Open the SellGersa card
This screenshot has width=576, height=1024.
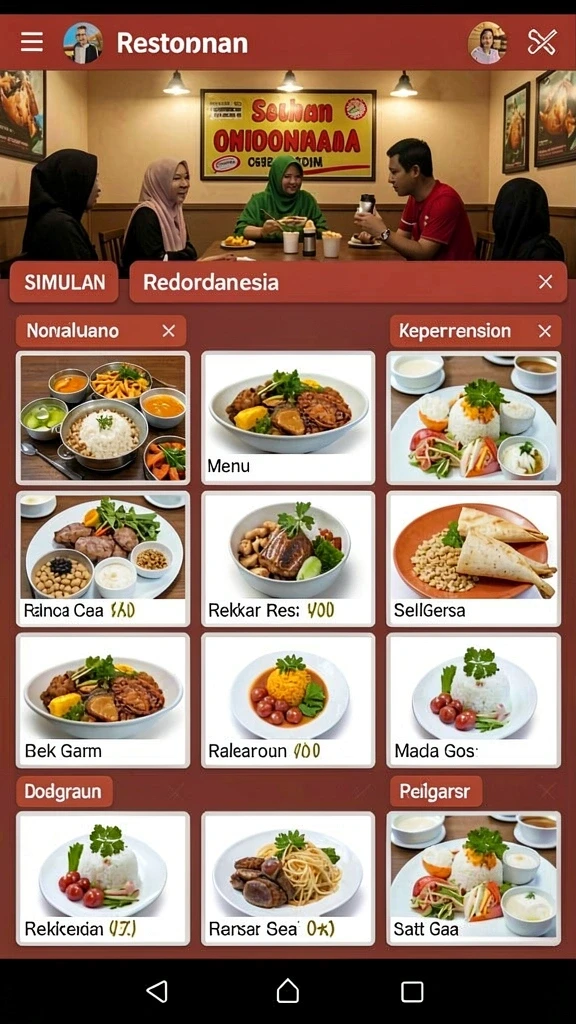point(473,559)
